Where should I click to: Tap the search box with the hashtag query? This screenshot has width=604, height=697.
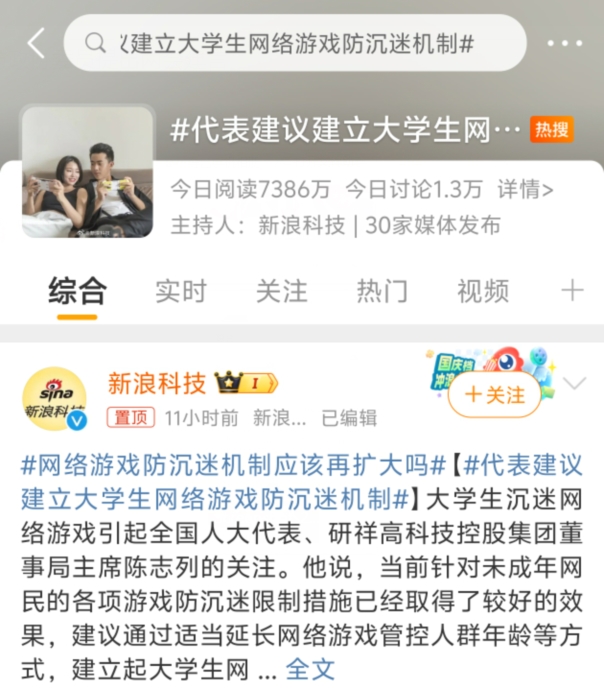coord(295,43)
